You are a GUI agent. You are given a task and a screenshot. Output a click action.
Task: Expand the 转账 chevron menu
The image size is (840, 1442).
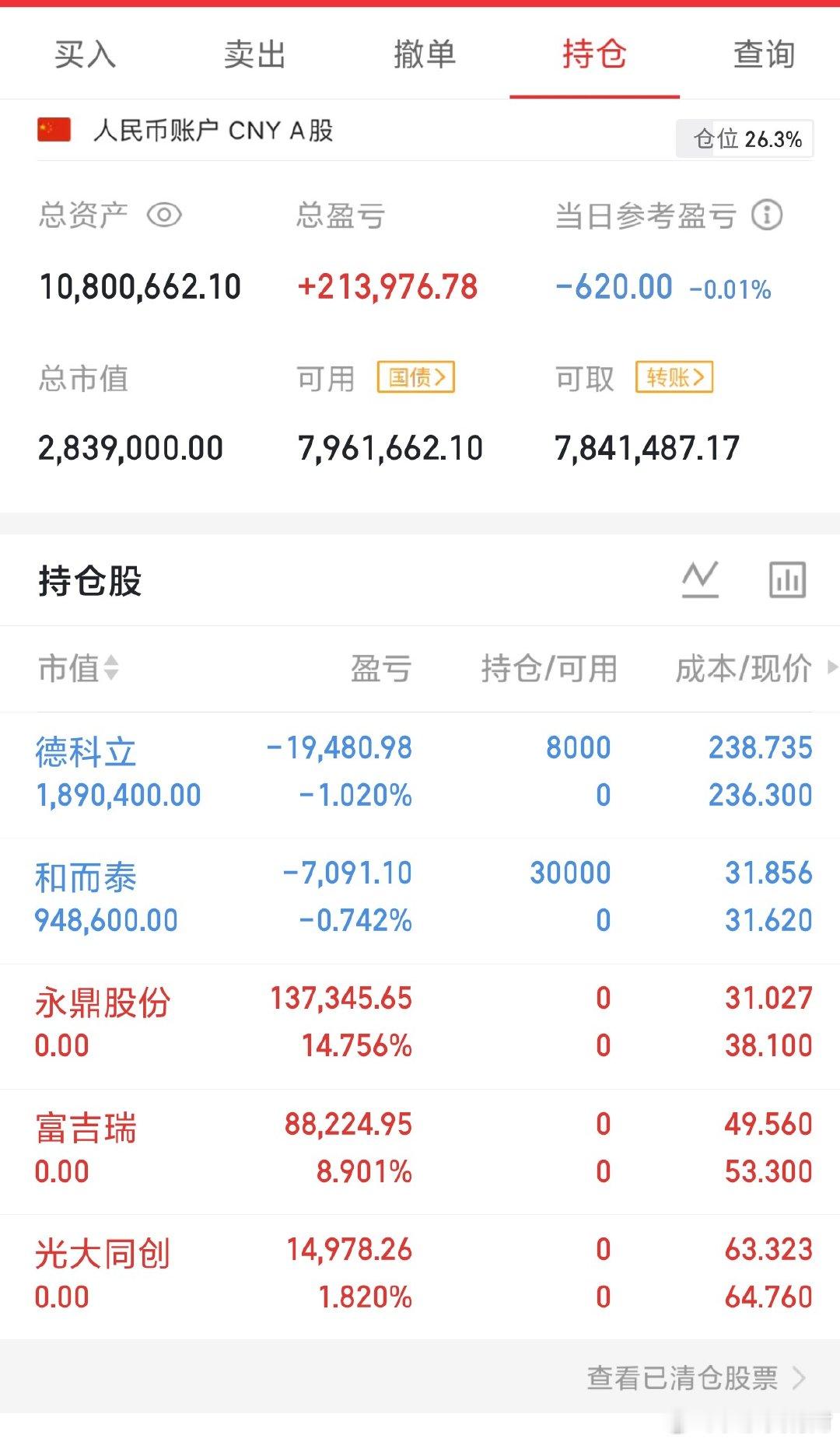click(700, 377)
